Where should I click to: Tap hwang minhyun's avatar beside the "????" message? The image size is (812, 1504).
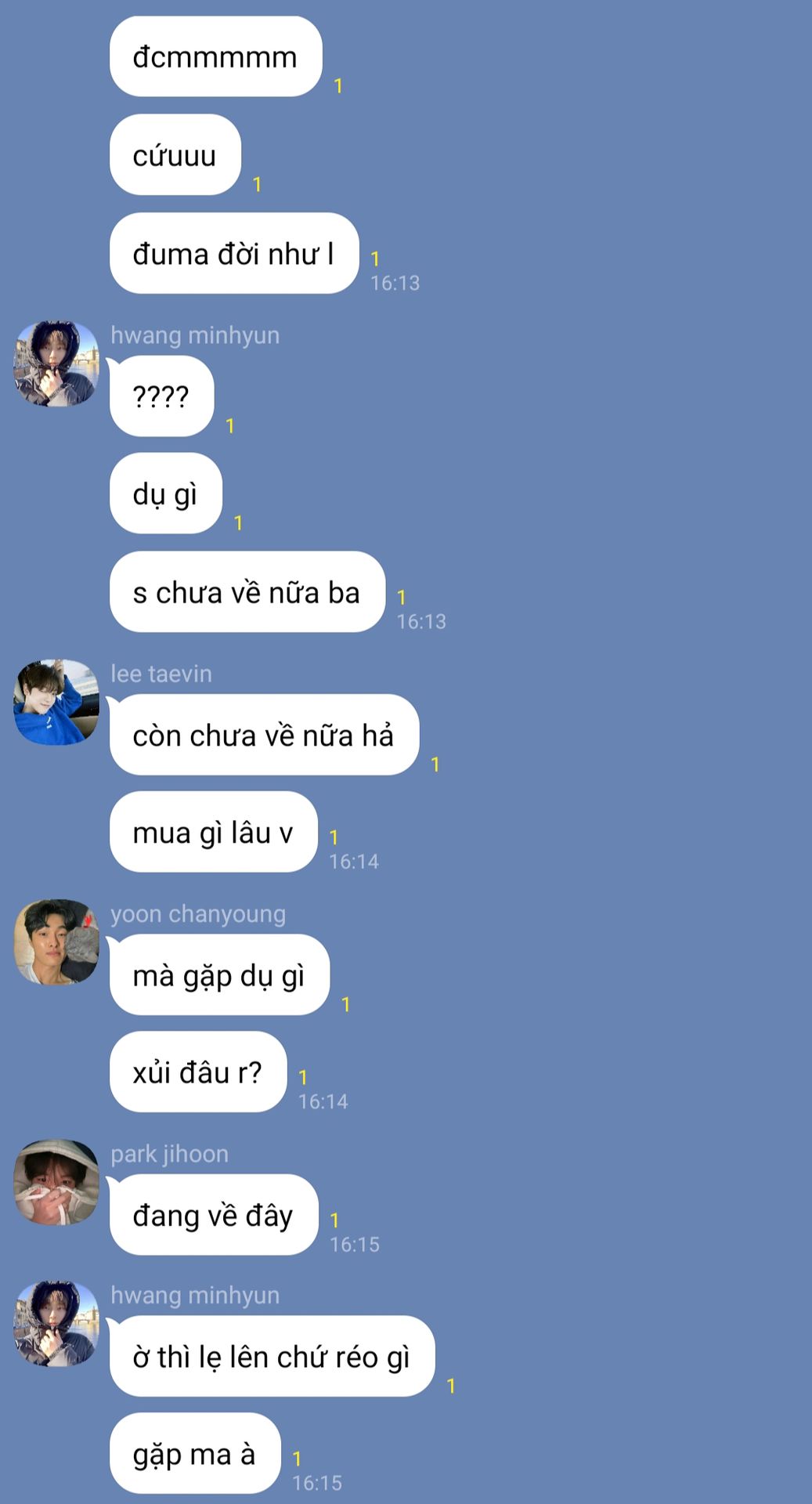56,363
